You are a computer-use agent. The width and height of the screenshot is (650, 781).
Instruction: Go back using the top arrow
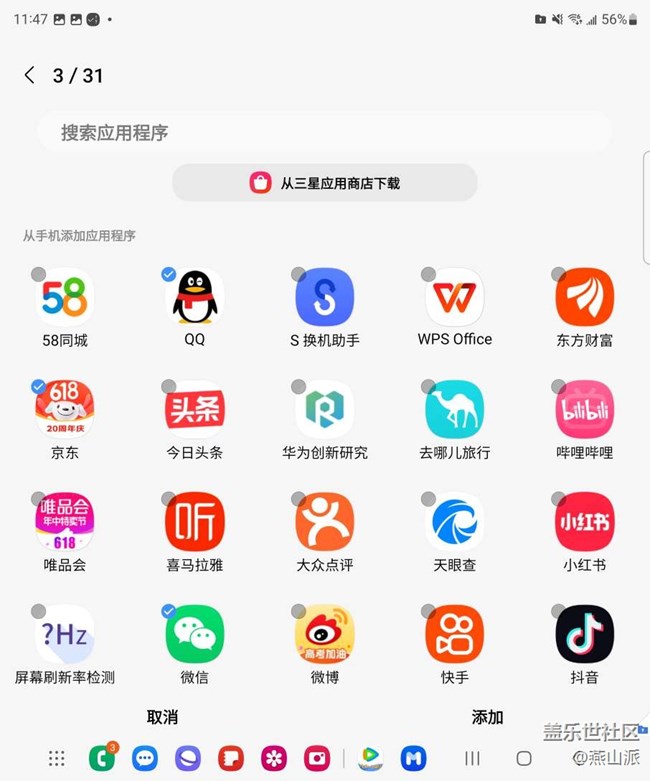click(x=29, y=75)
